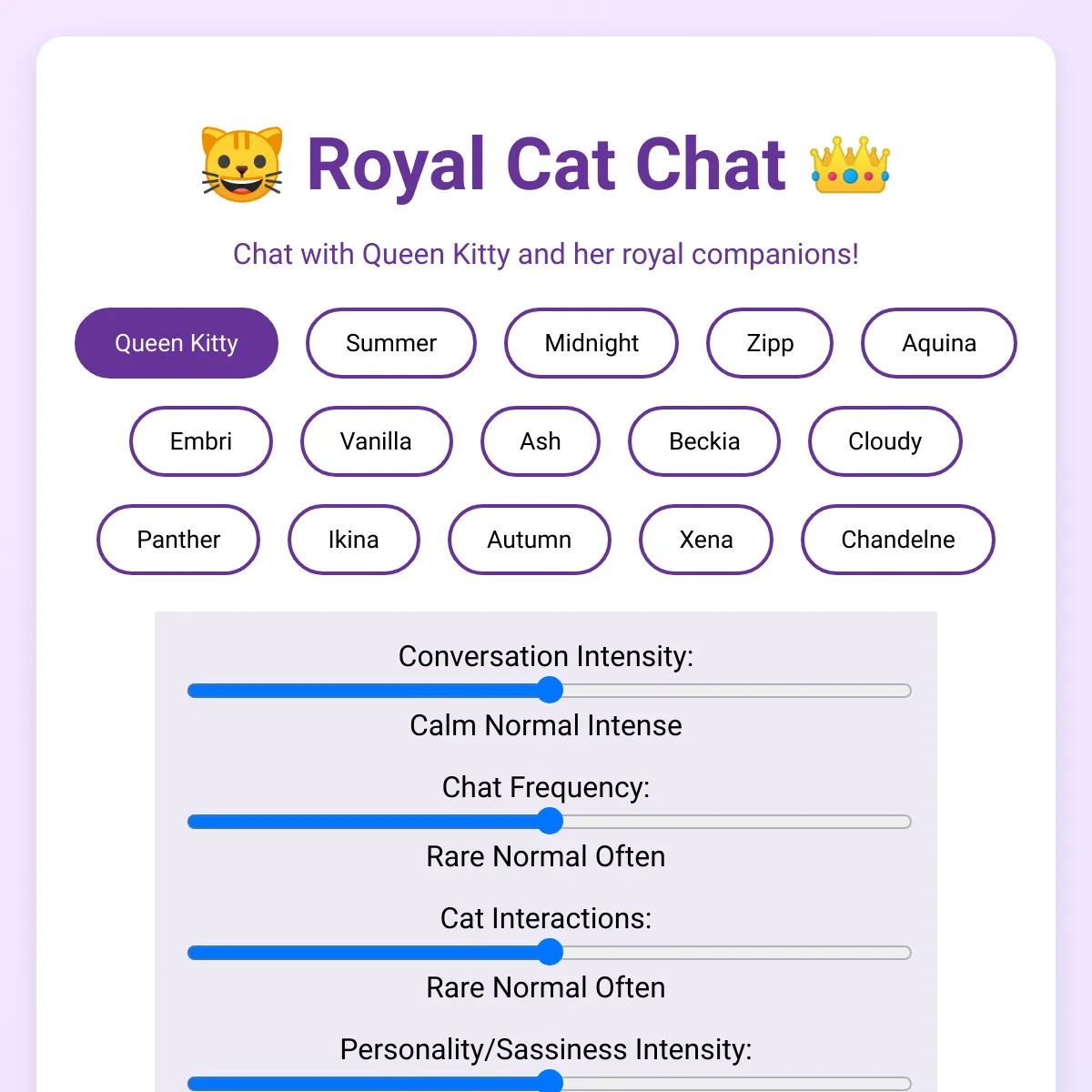Select the Aquina chip
The image size is (1092, 1092).
938,343
